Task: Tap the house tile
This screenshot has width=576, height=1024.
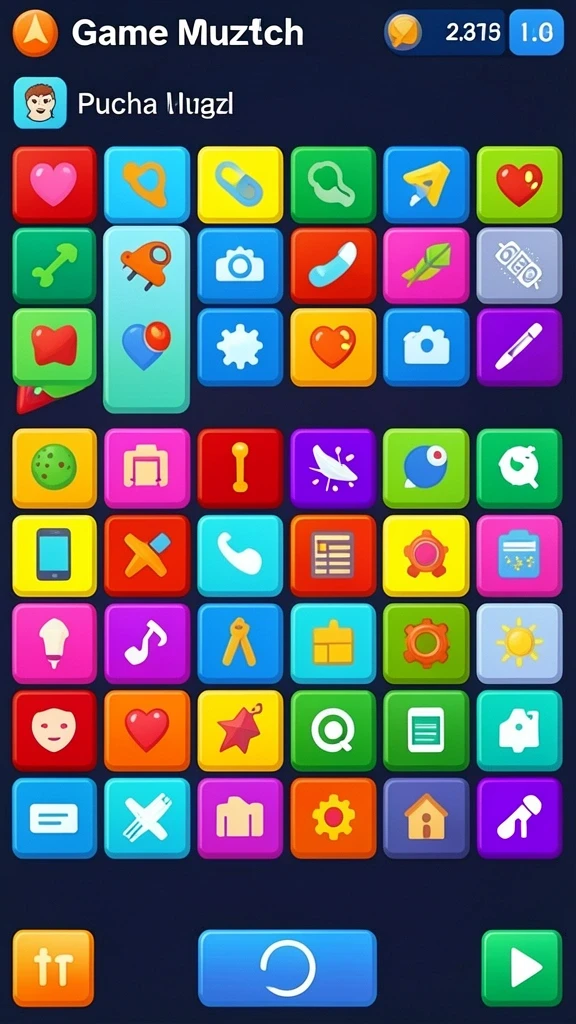Action: (426, 818)
